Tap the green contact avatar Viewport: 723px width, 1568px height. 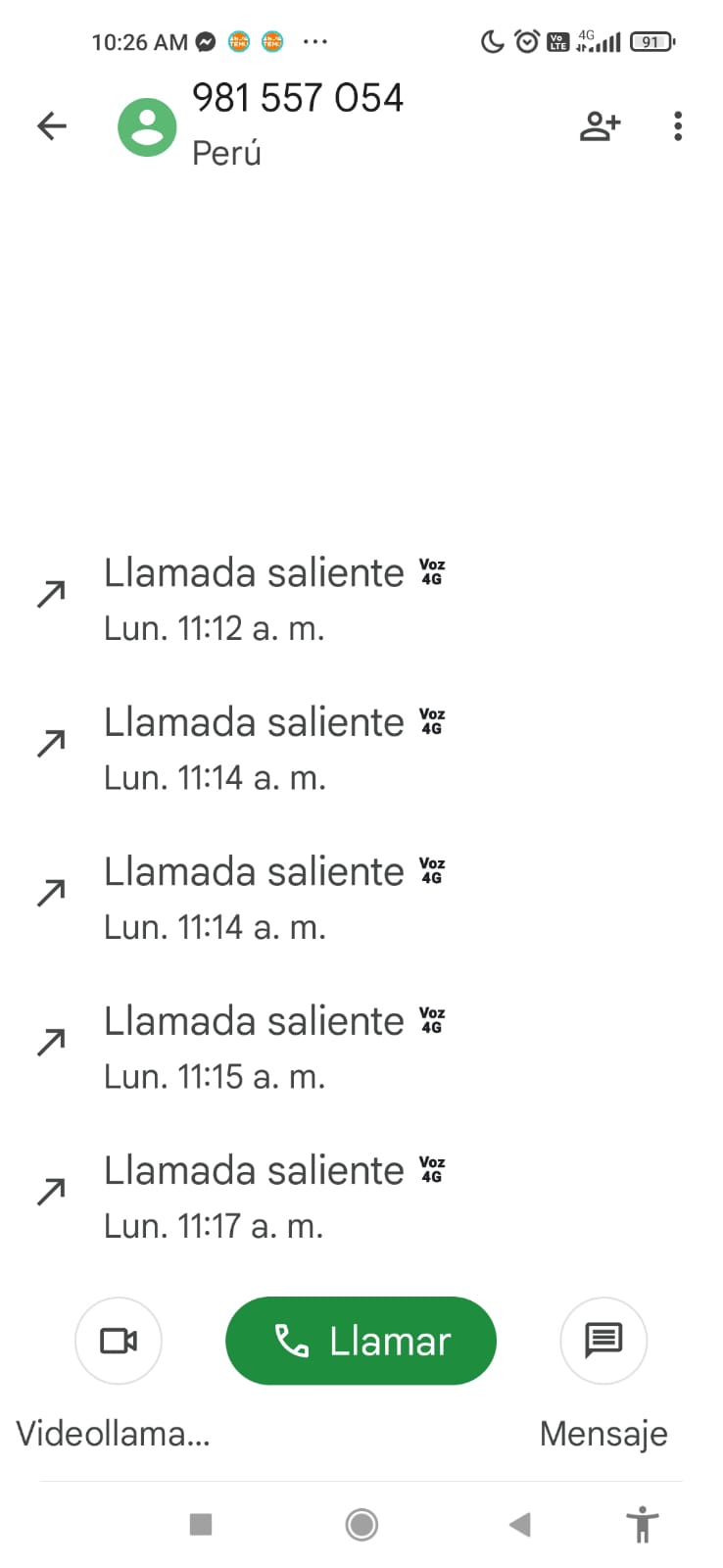147,127
